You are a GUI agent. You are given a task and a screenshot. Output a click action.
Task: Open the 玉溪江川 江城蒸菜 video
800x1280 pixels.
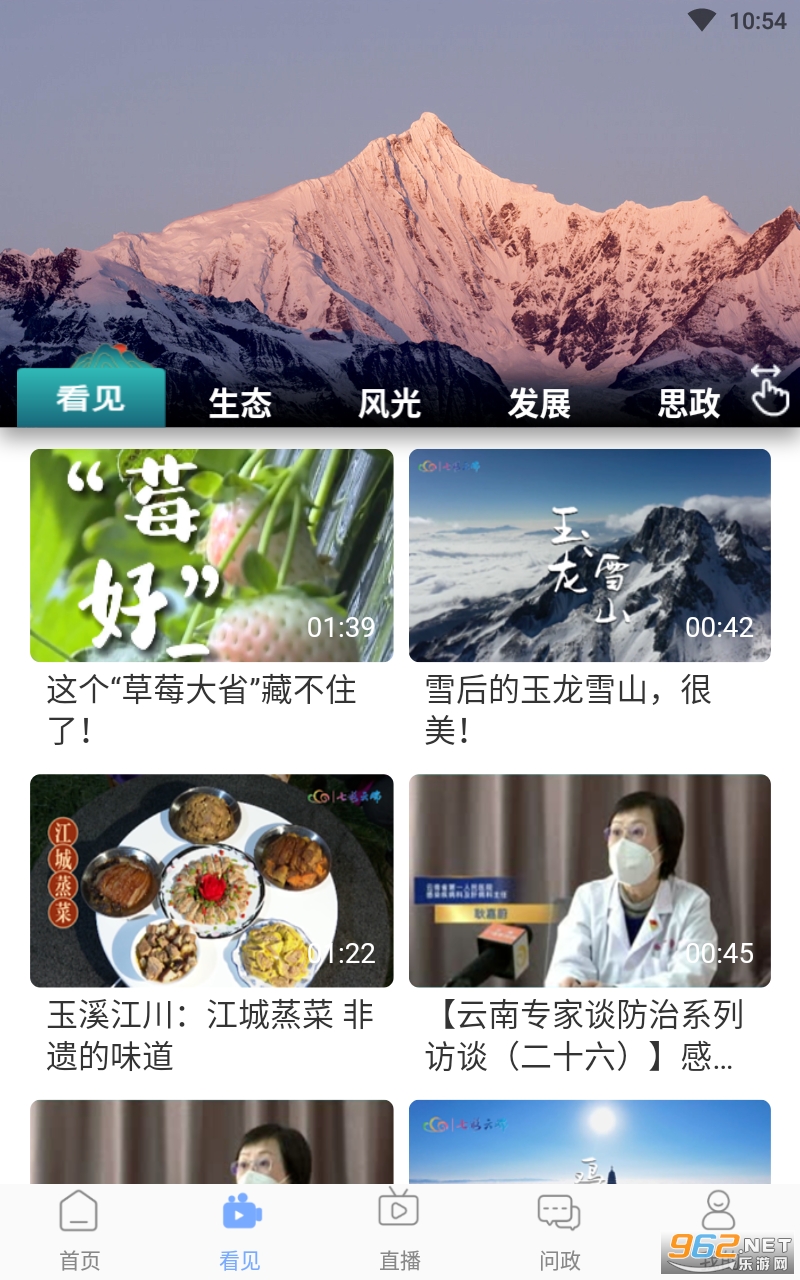click(211, 881)
